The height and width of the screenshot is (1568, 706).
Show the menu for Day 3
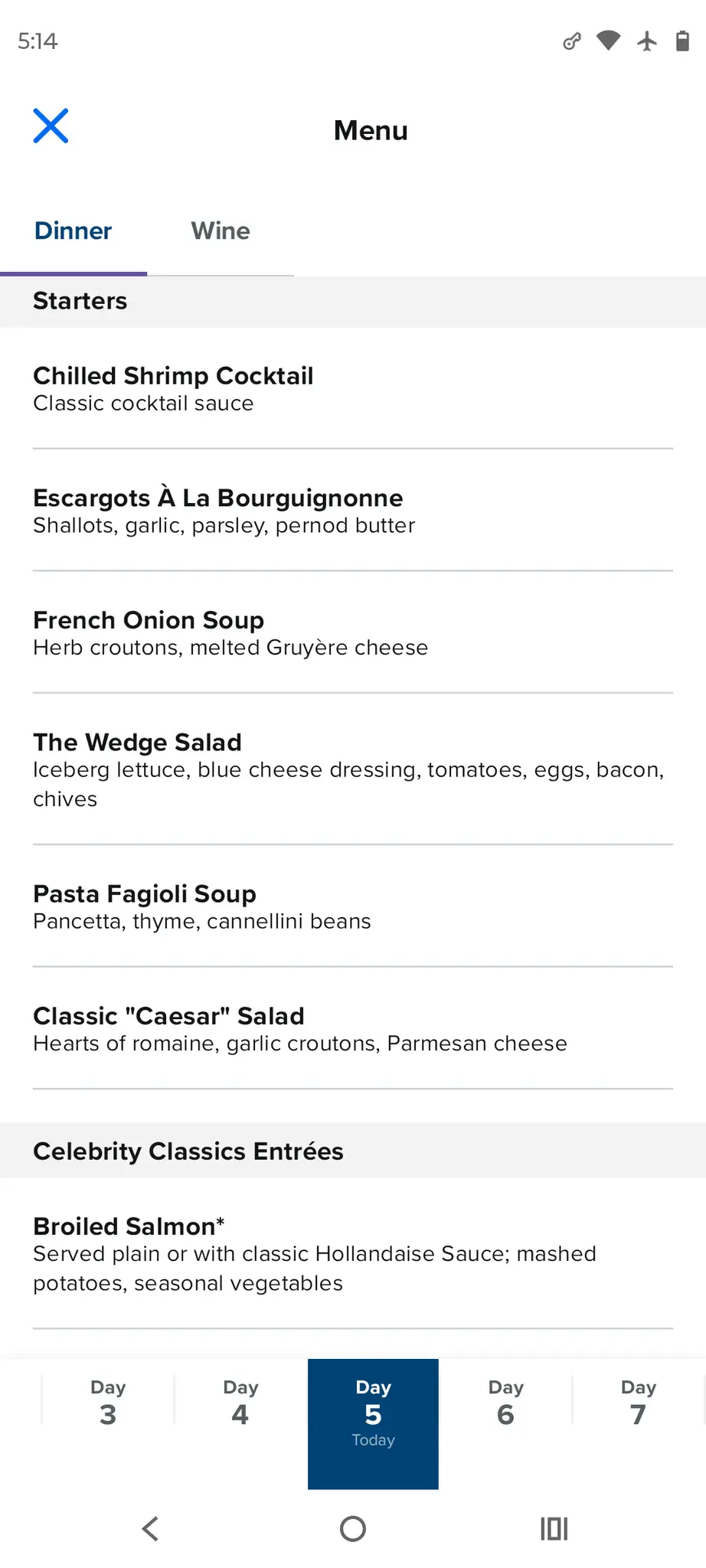click(x=108, y=1403)
